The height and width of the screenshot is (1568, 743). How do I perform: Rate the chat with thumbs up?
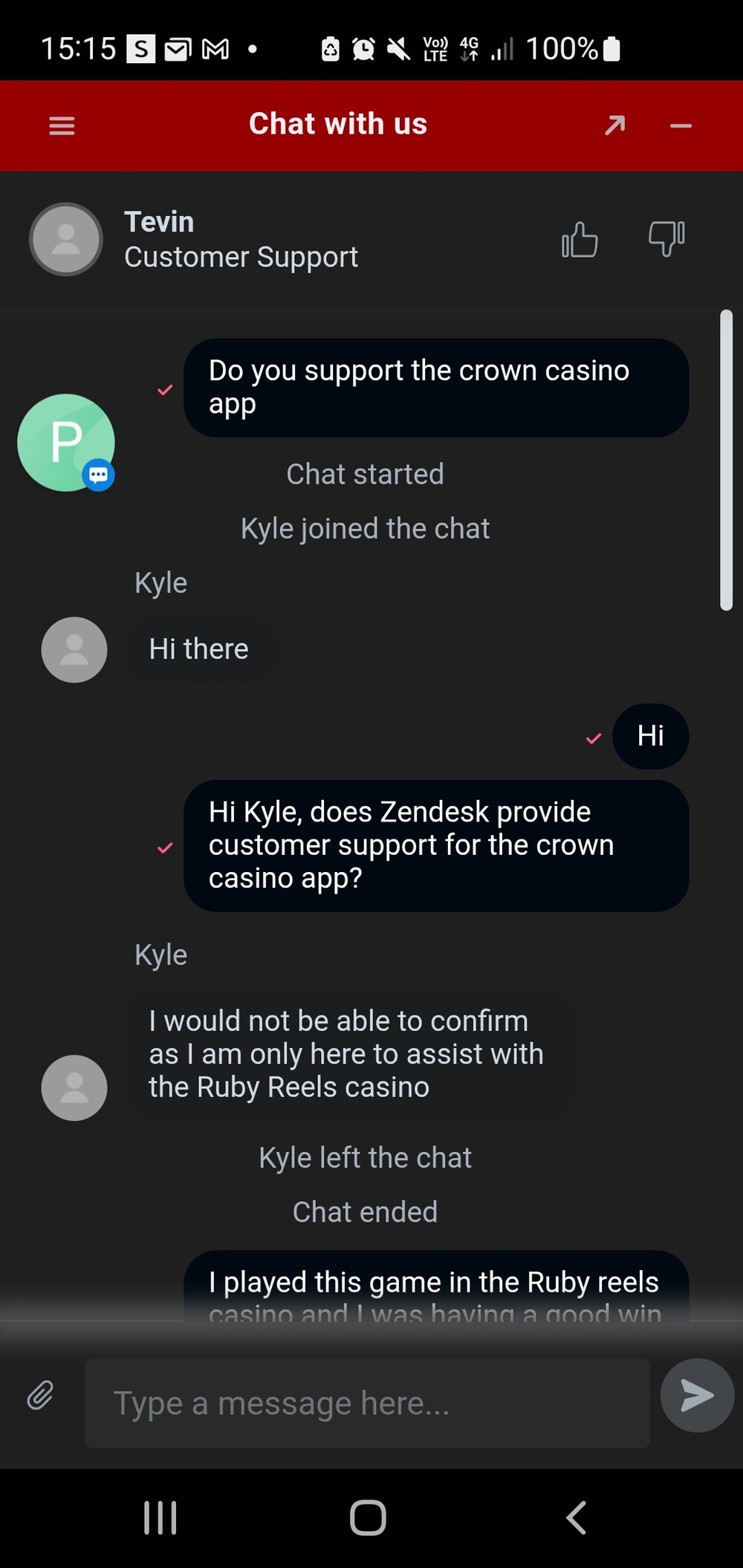[580, 240]
